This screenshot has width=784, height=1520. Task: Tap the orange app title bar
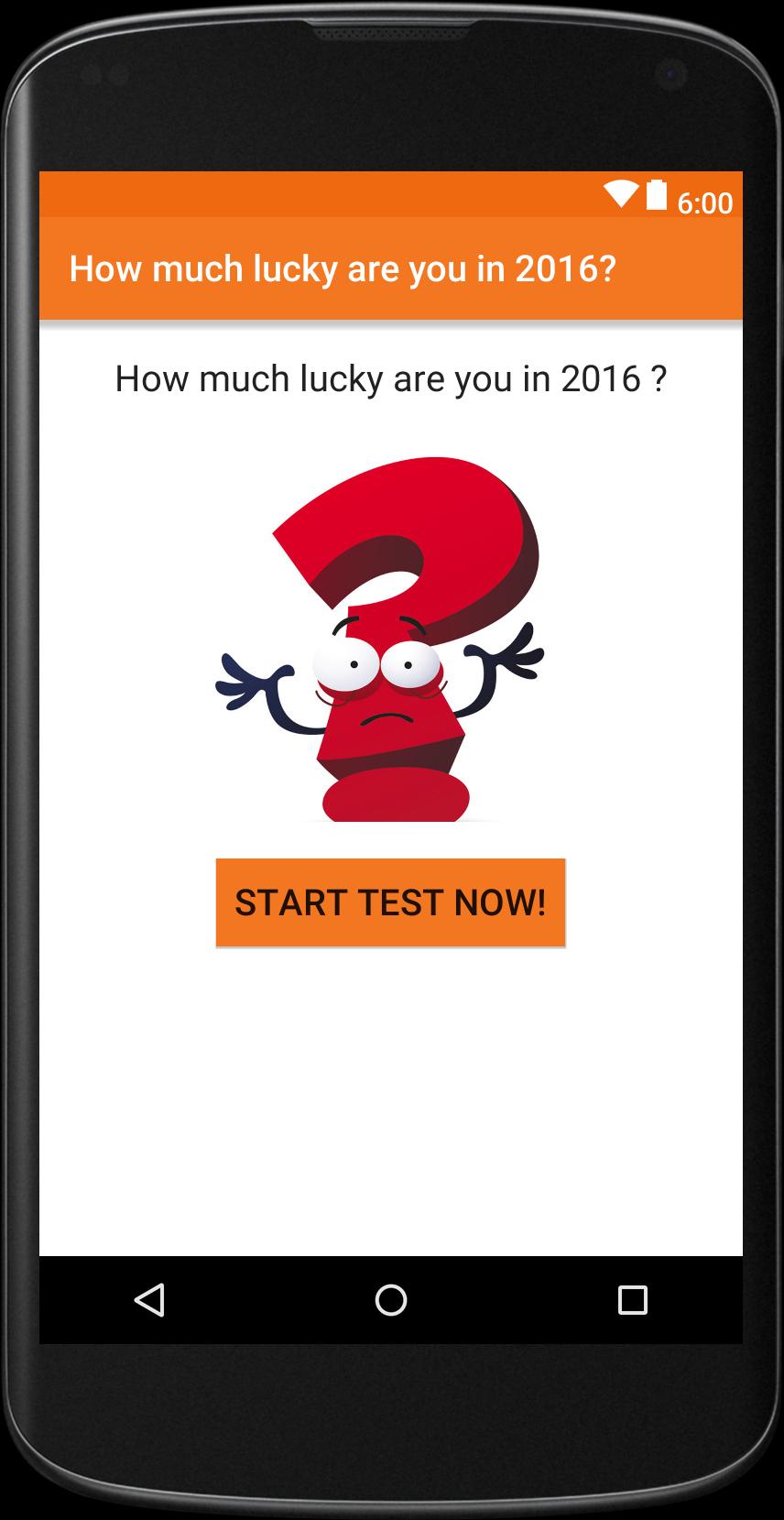[x=392, y=269]
